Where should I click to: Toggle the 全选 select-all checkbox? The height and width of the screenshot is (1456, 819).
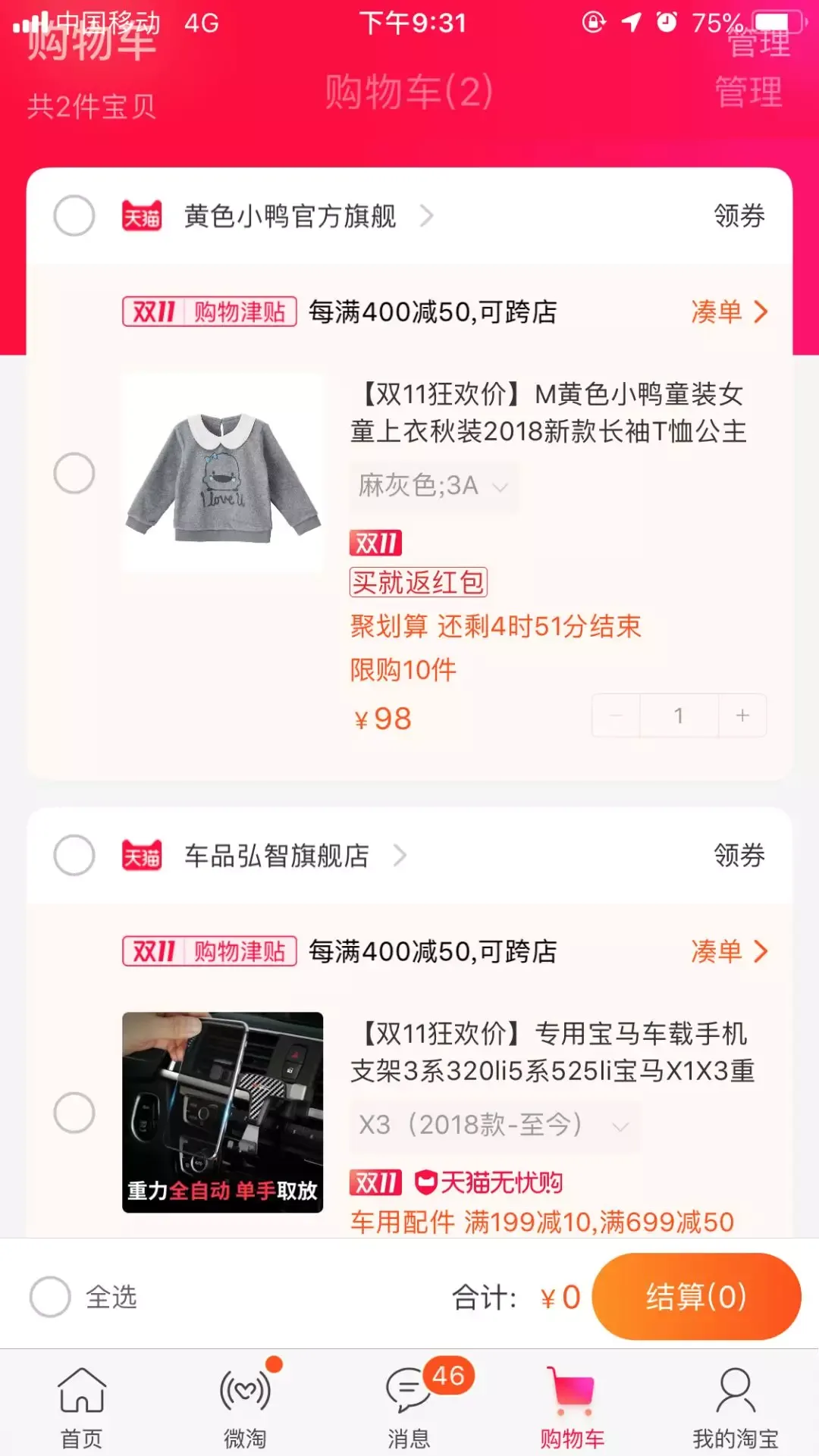[x=51, y=1297]
